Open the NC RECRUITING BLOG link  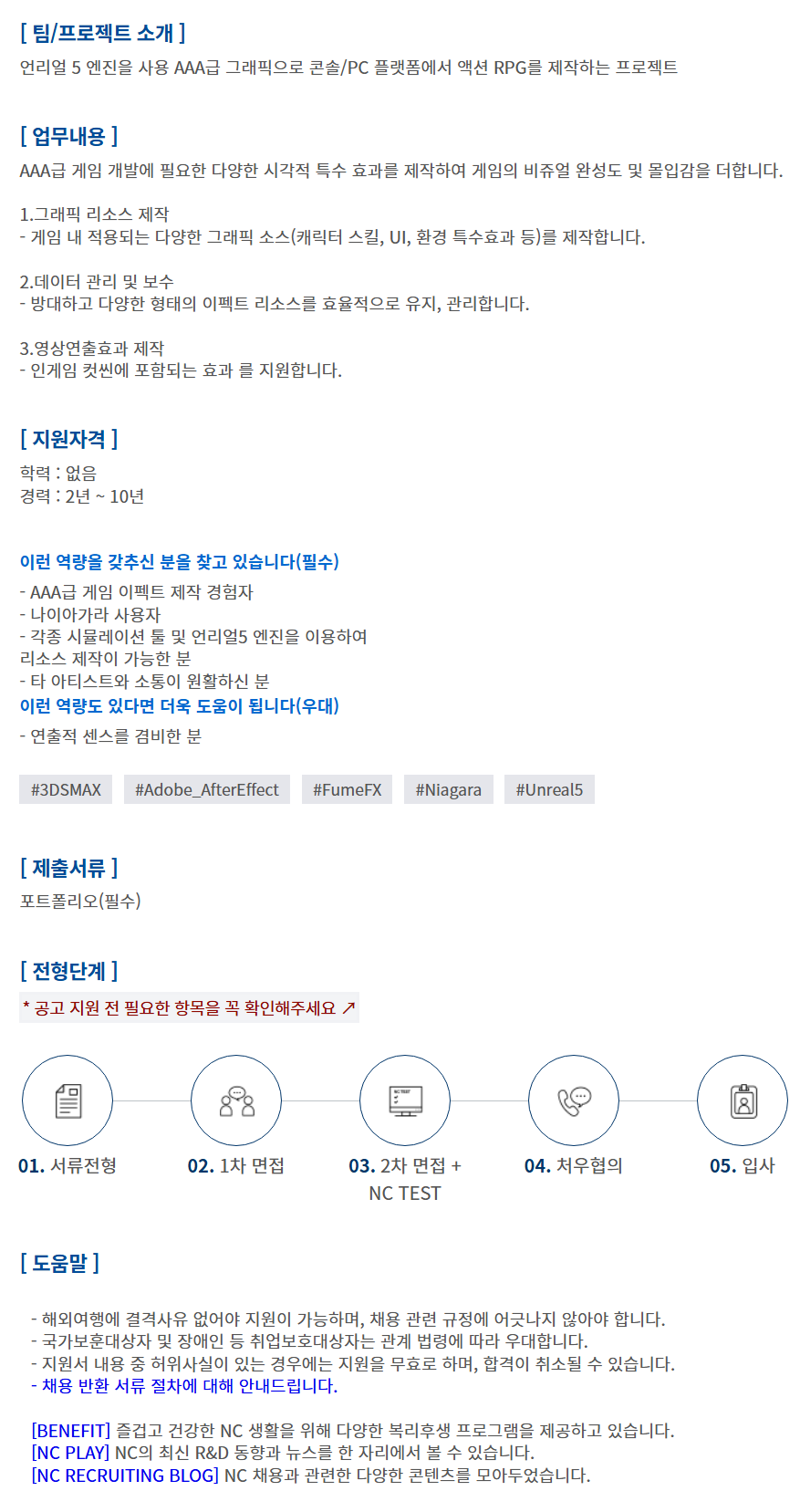tap(125, 1475)
